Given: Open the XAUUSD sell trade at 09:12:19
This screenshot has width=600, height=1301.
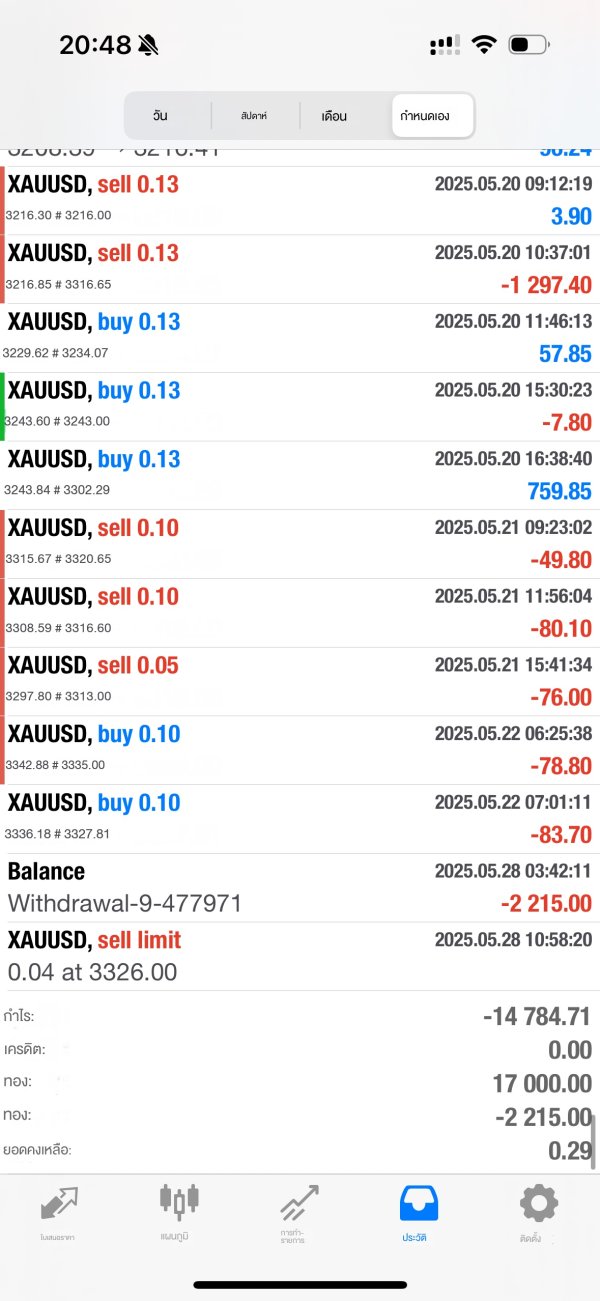Looking at the screenshot, I should (x=300, y=200).
